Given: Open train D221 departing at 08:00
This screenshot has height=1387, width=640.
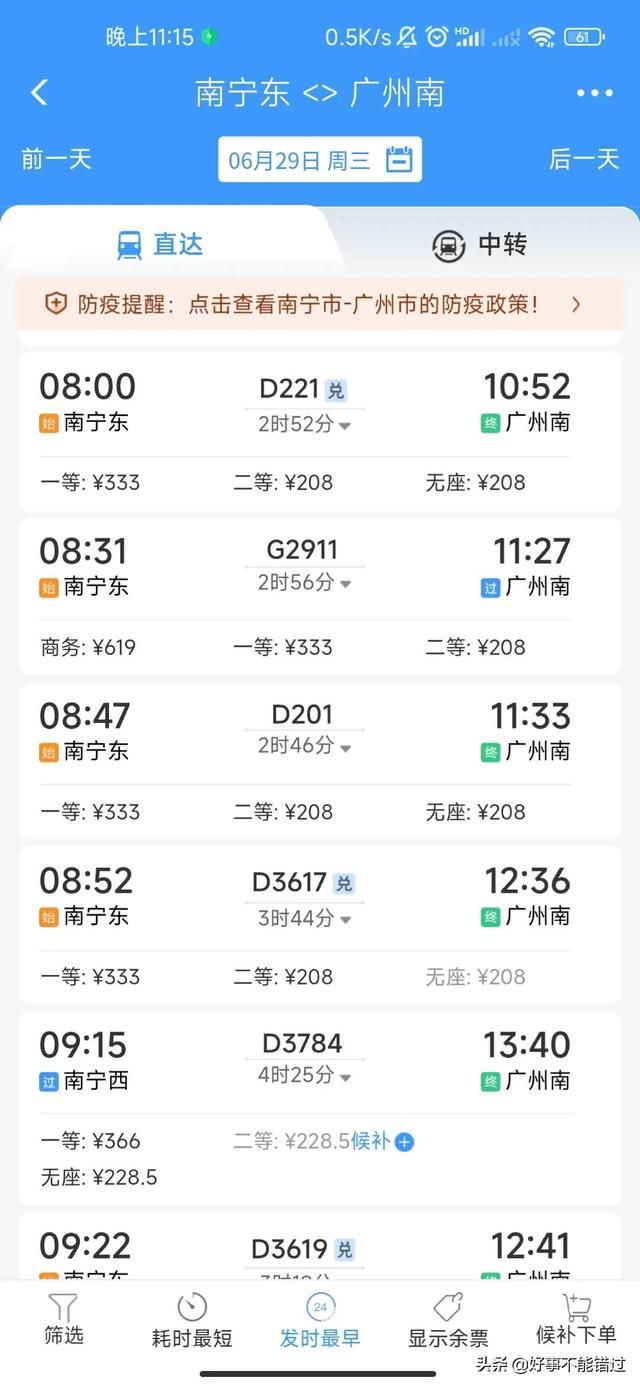Looking at the screenshot, I should (x=320, y=431).
